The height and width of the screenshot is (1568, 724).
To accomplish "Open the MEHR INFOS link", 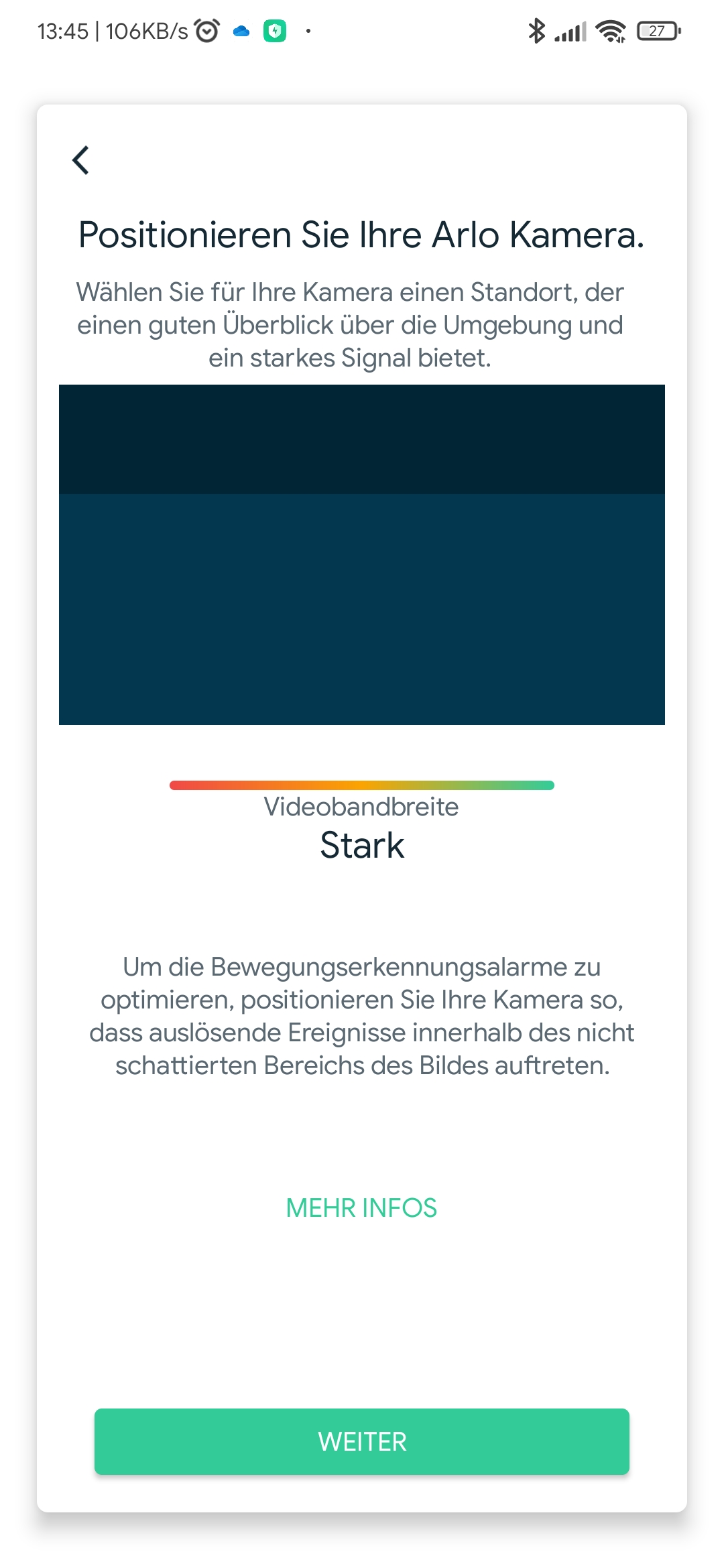I will [x=361, y=1207].
